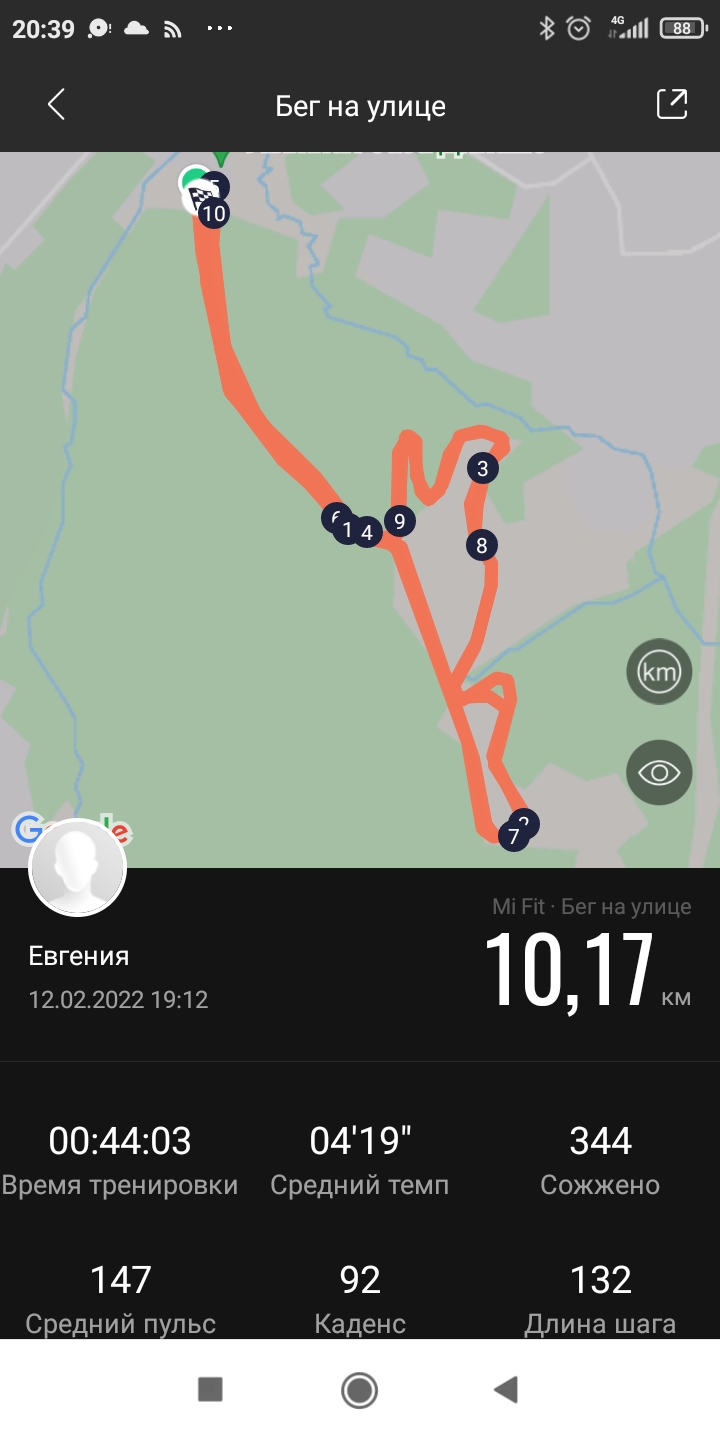The height and width of the screenshot is (1440, 720).
Task: Go back using the top-left arrow
Action: 56,105
